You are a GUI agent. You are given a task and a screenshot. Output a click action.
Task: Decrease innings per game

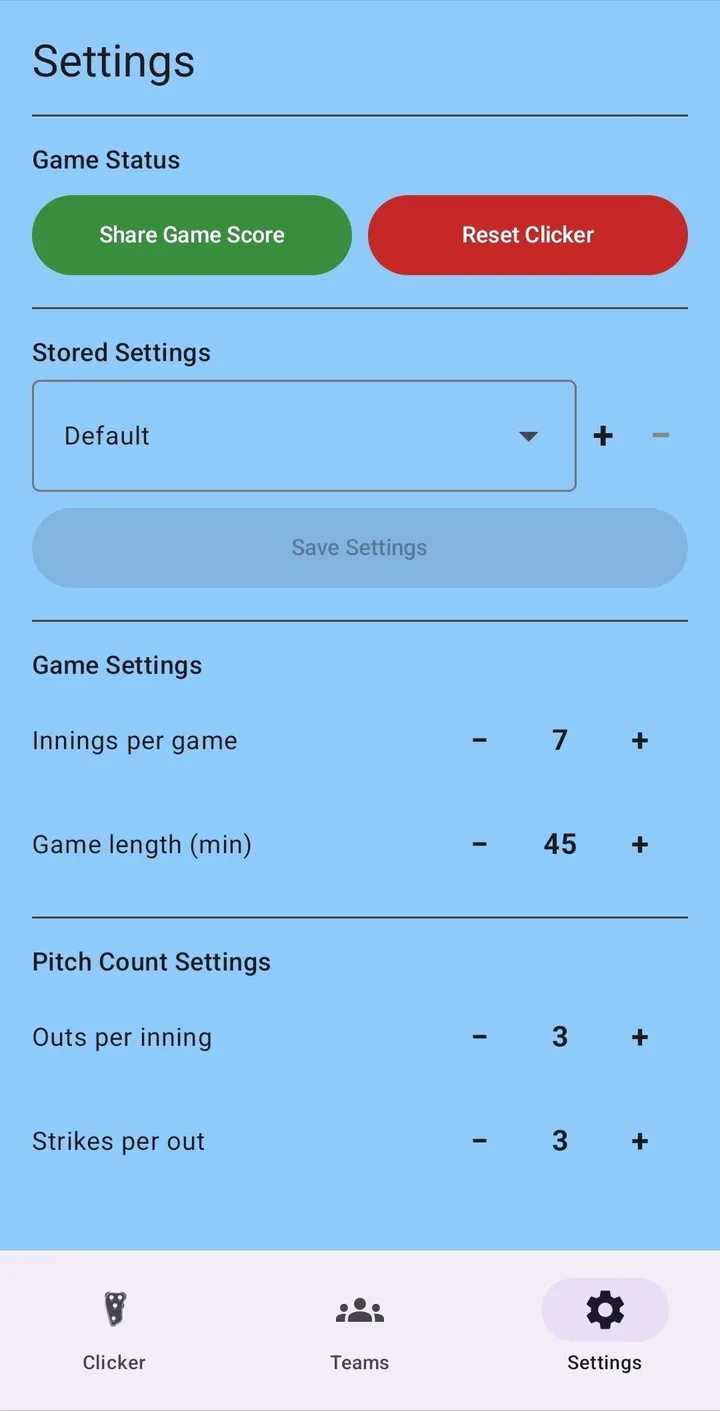coord(480,741)
